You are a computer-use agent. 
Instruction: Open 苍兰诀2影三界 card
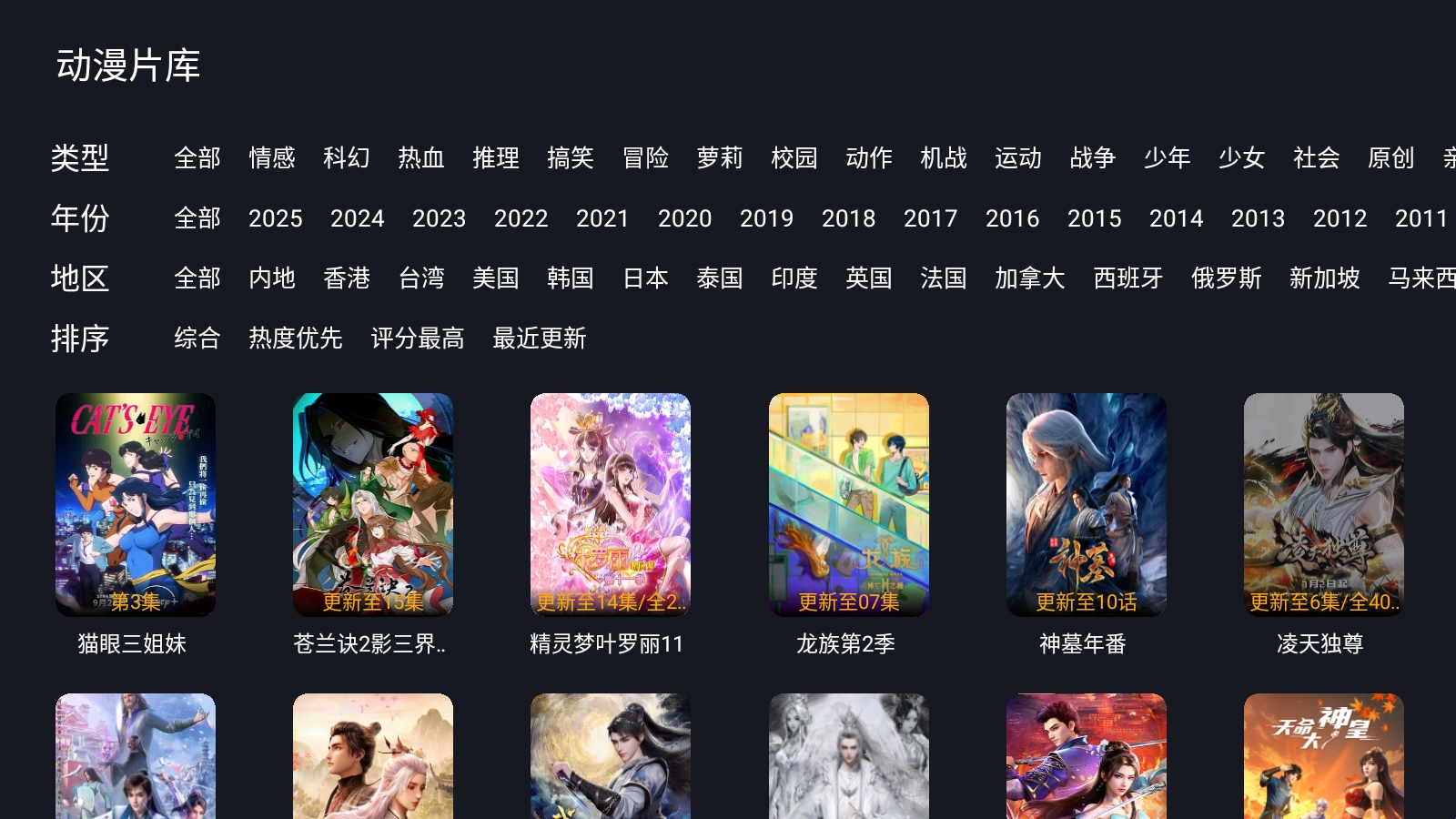tap(373, 505)
